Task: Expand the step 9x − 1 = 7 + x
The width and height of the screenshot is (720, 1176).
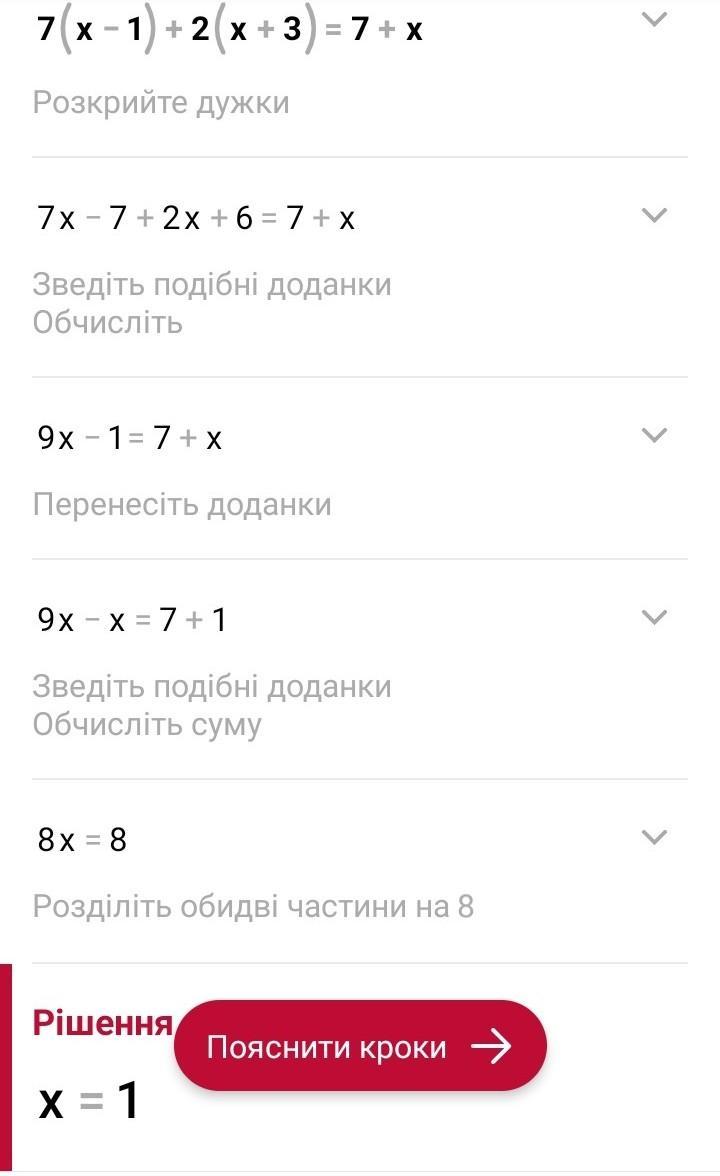Action: (x=655, y=436)
